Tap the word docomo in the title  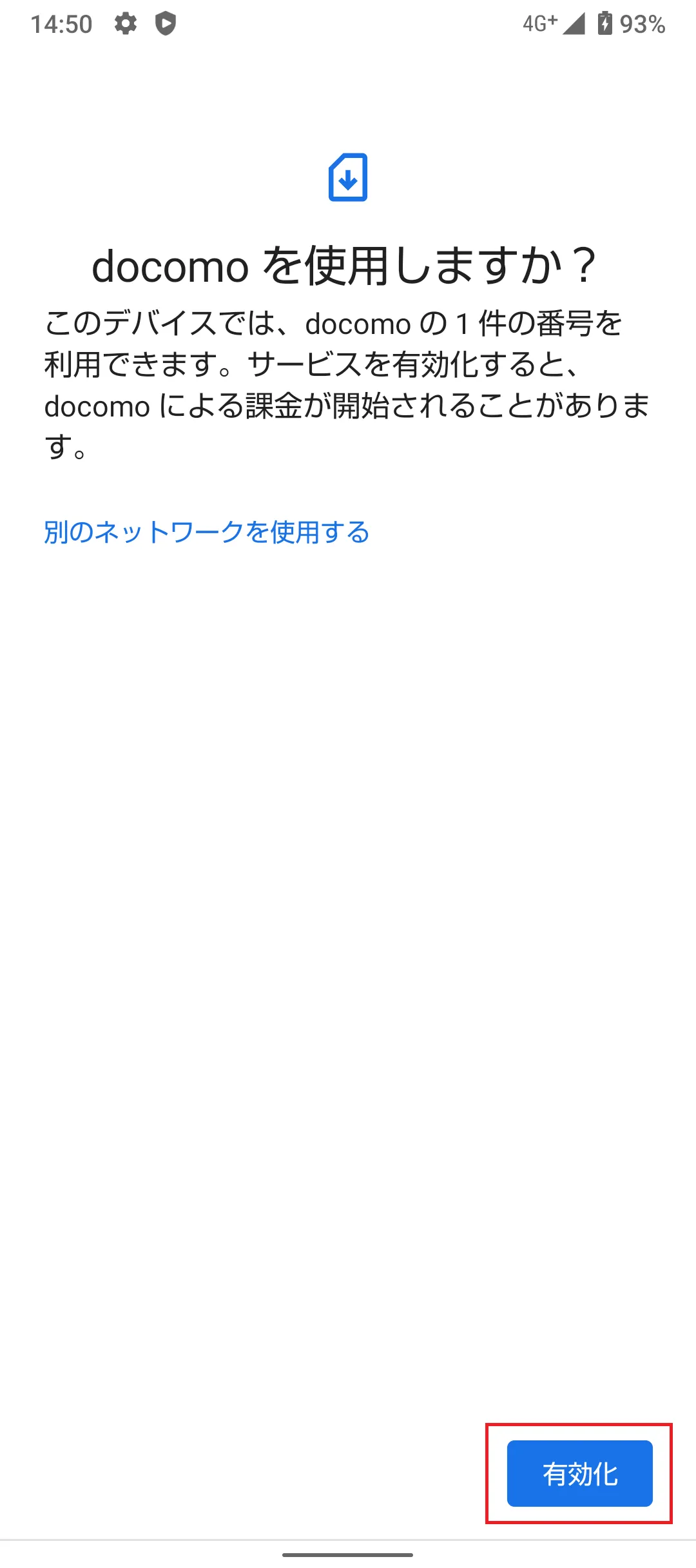pos(168,263)
